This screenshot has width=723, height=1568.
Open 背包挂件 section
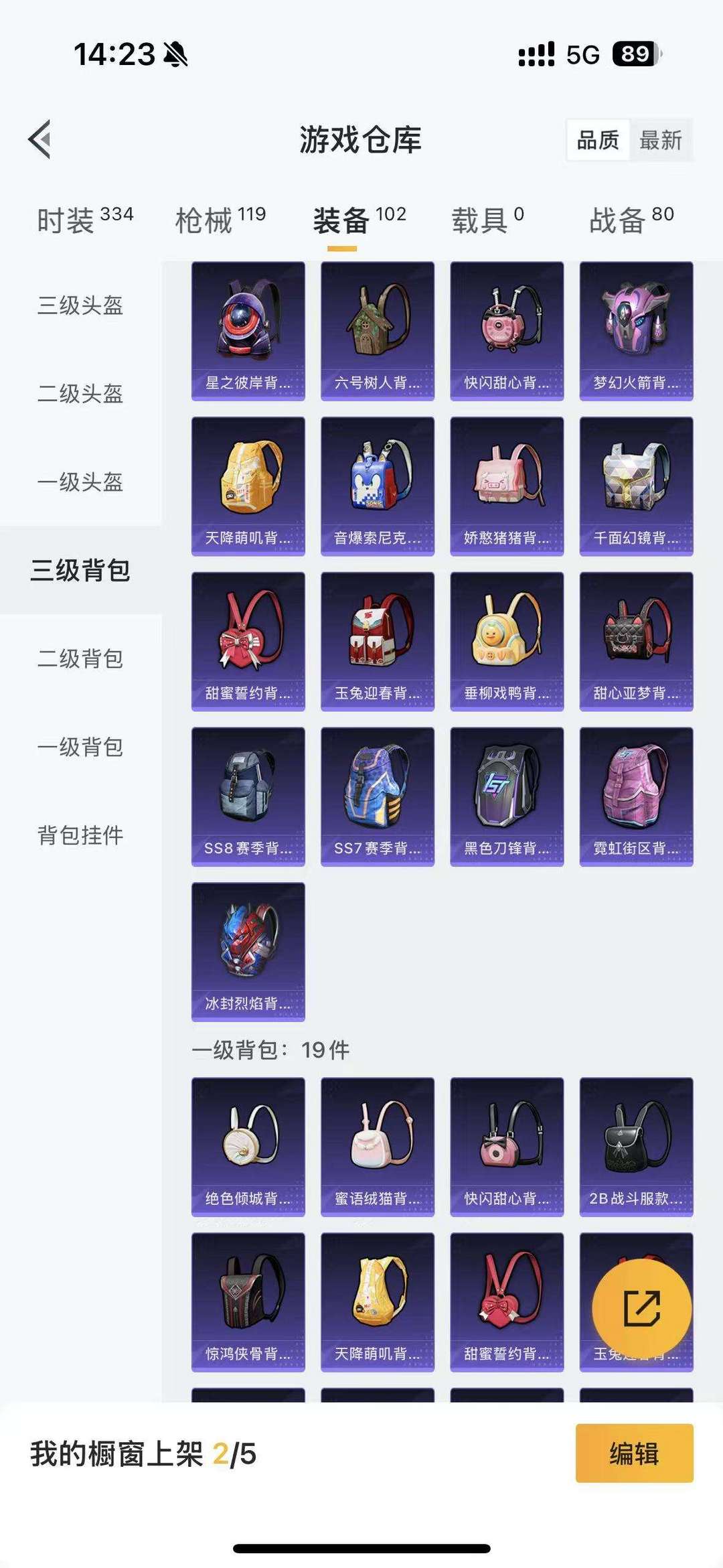(80, 835)
